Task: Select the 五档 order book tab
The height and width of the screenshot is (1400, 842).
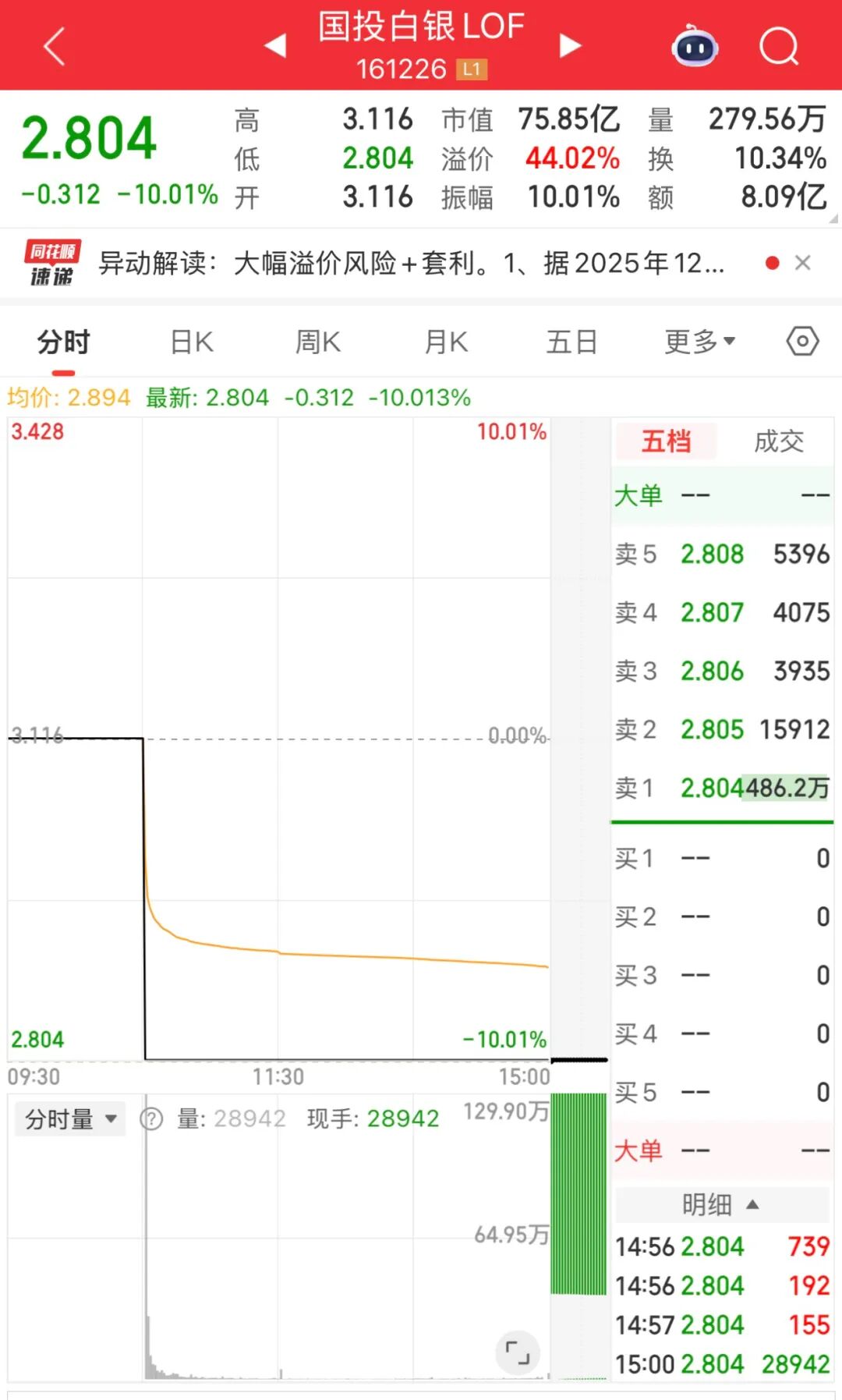Action: [666, 441]
